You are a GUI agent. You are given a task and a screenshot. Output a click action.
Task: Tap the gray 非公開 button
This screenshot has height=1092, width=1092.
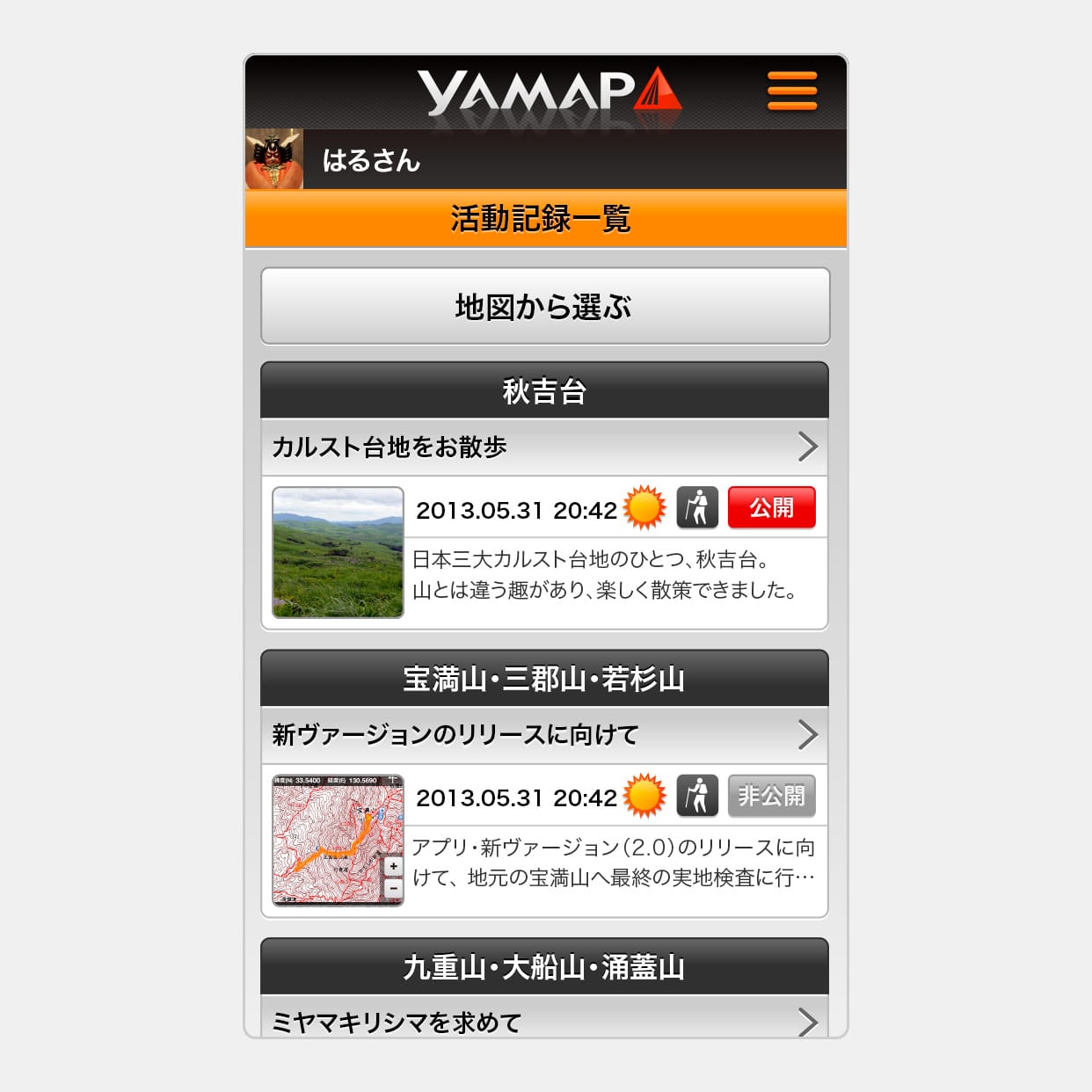(x=771, y=796)
